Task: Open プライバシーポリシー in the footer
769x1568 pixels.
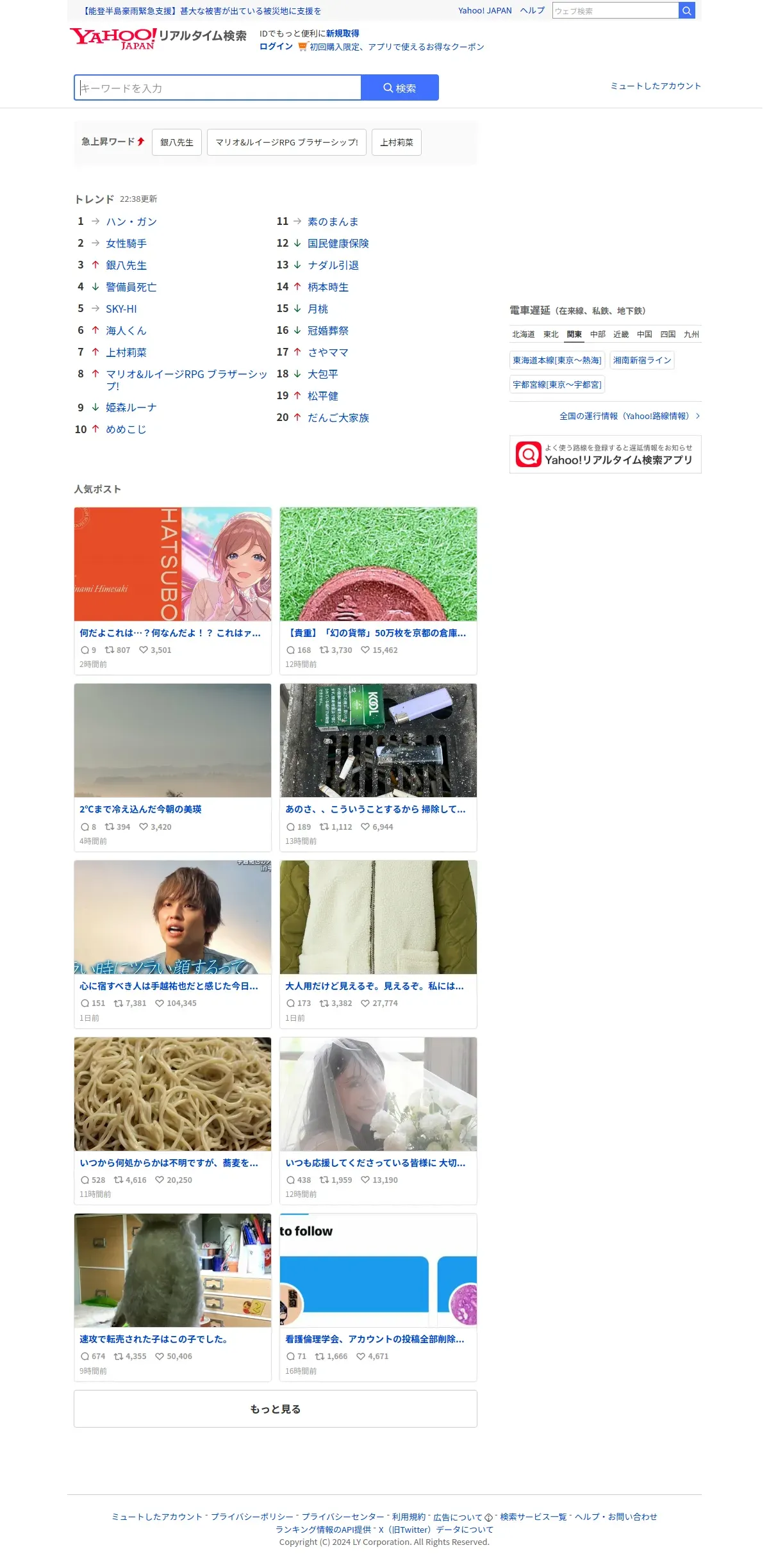Action: pos(252,1517)
